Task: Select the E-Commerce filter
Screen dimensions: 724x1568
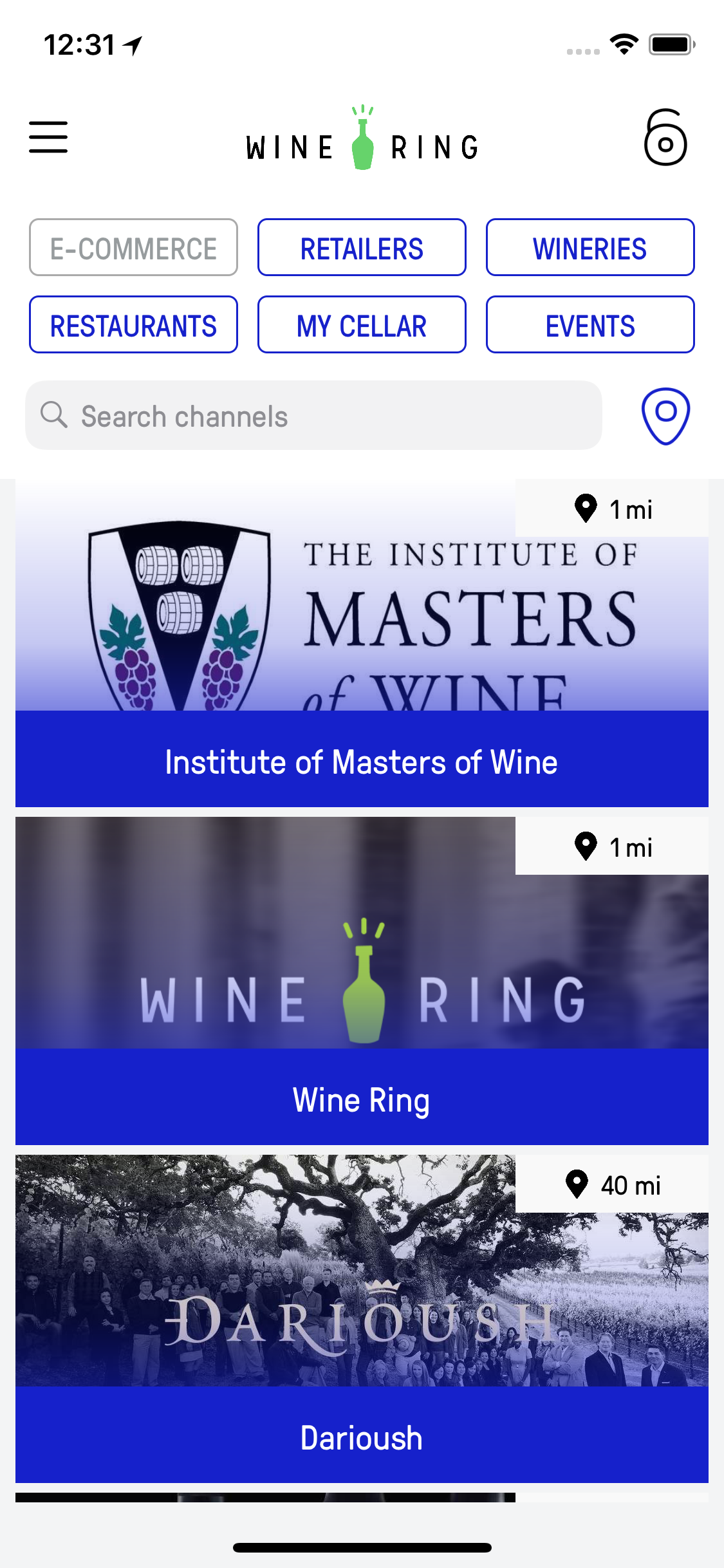Action: (133, 248)
